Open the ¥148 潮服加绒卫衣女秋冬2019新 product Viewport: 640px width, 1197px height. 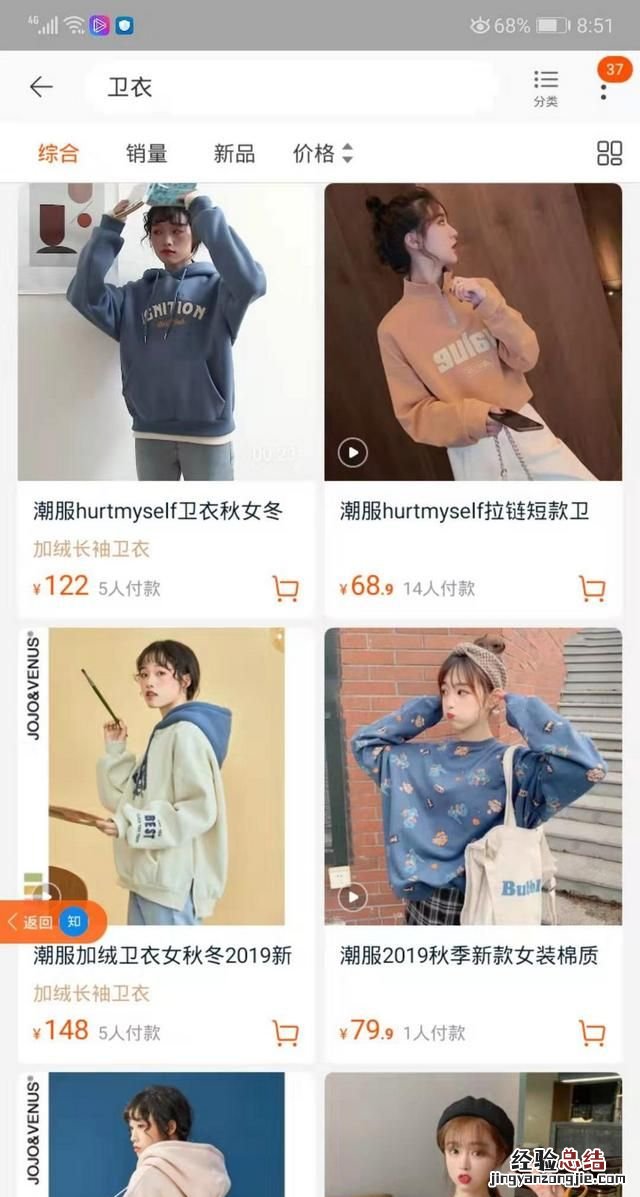(166, 777)
